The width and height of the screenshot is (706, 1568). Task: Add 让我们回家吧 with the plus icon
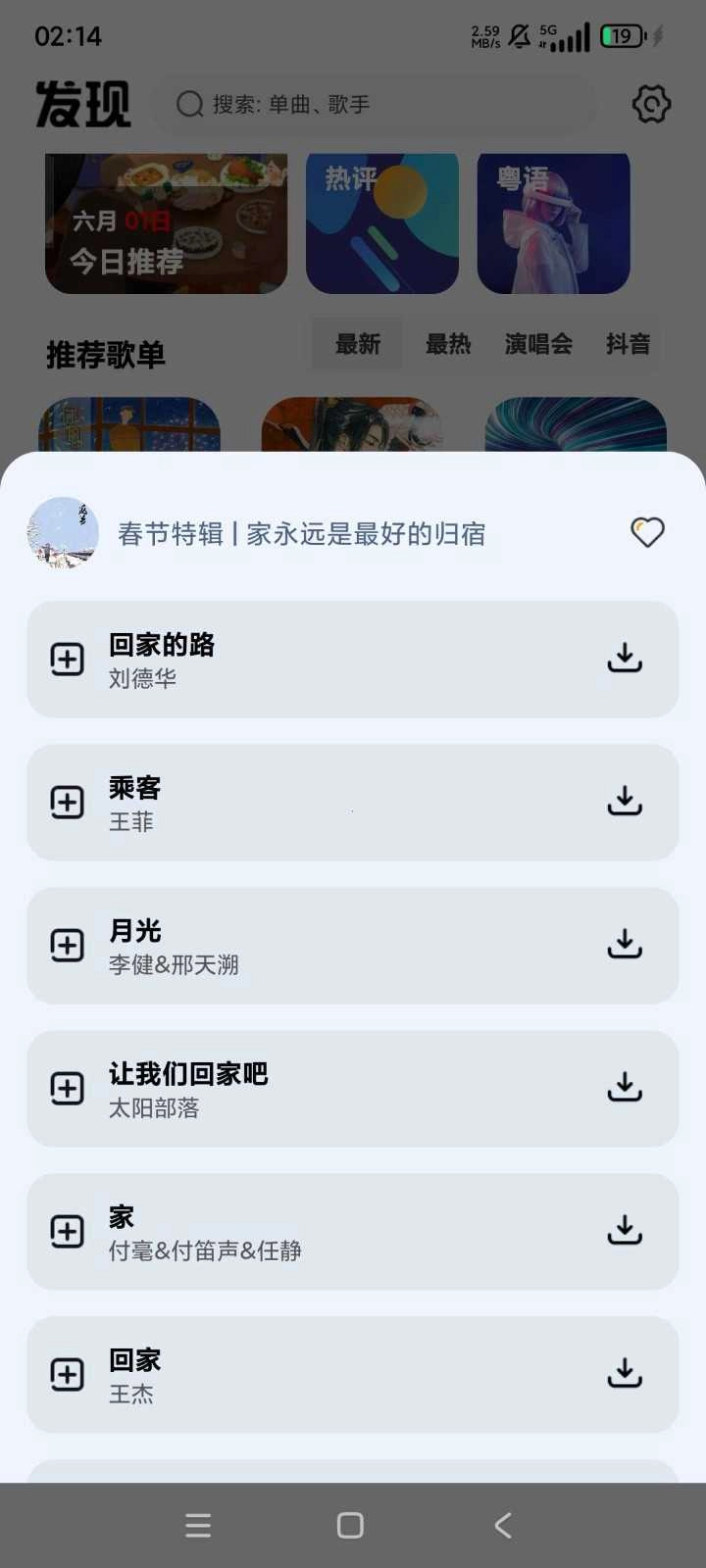coord(68,1089)
